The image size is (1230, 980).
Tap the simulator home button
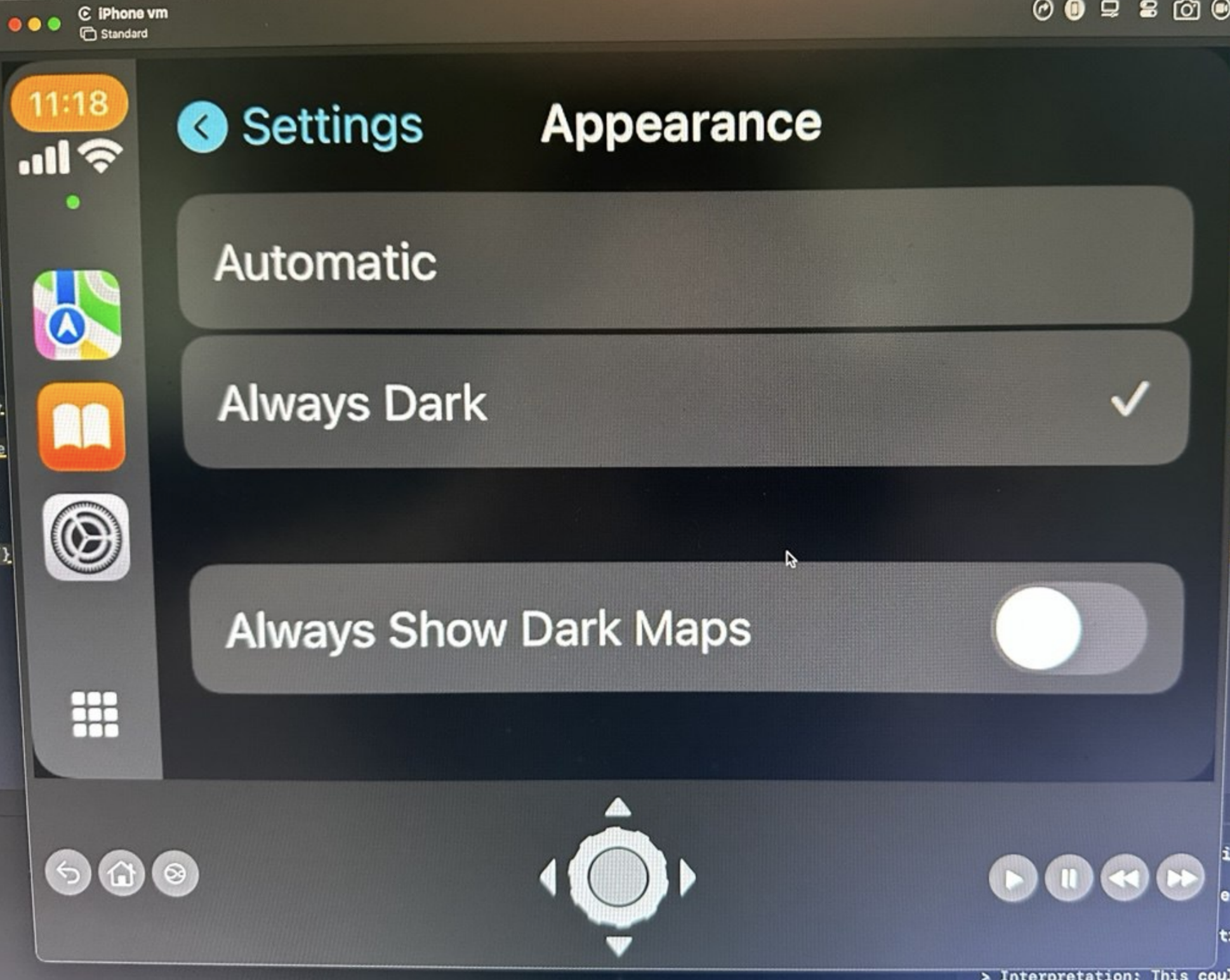point(121,874)
